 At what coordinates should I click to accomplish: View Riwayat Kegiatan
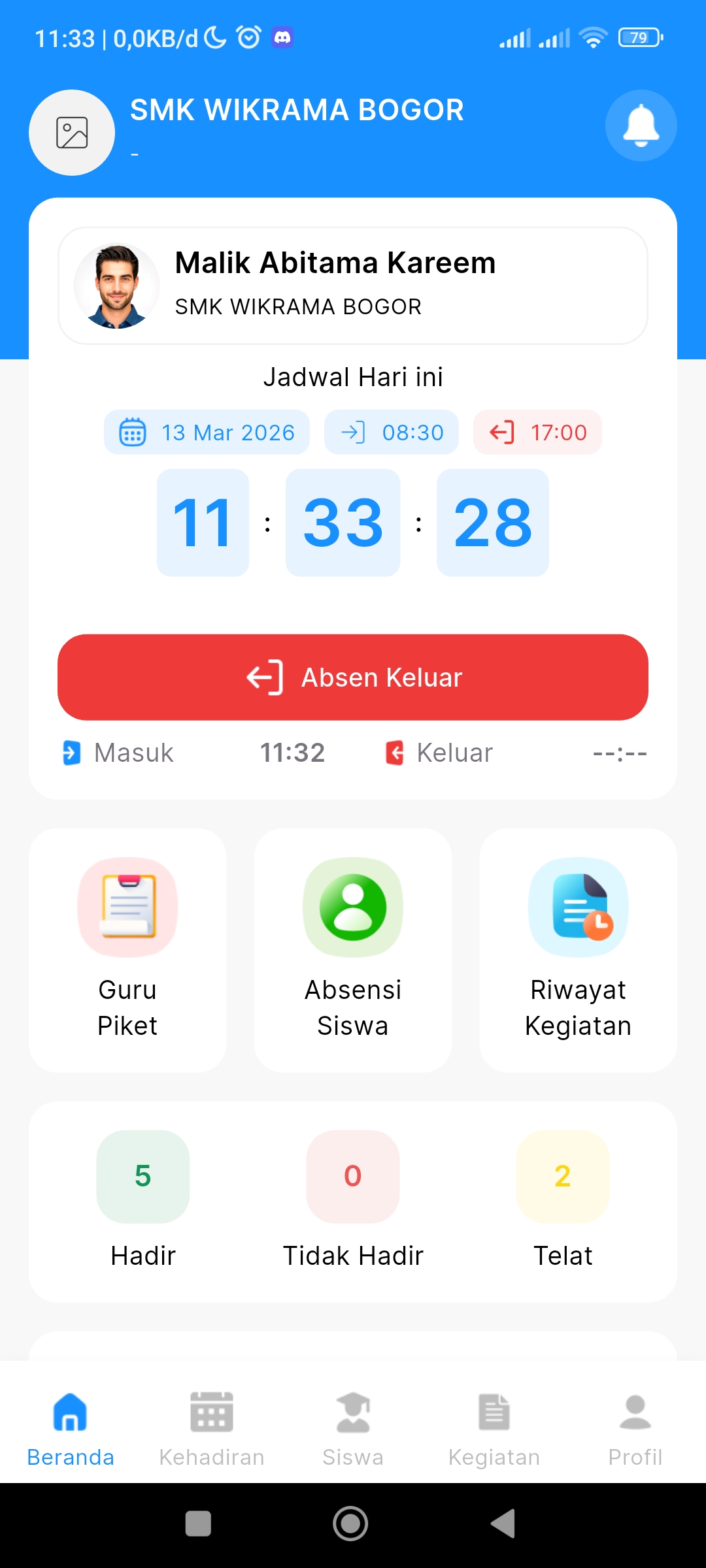[x=578, y=950]
